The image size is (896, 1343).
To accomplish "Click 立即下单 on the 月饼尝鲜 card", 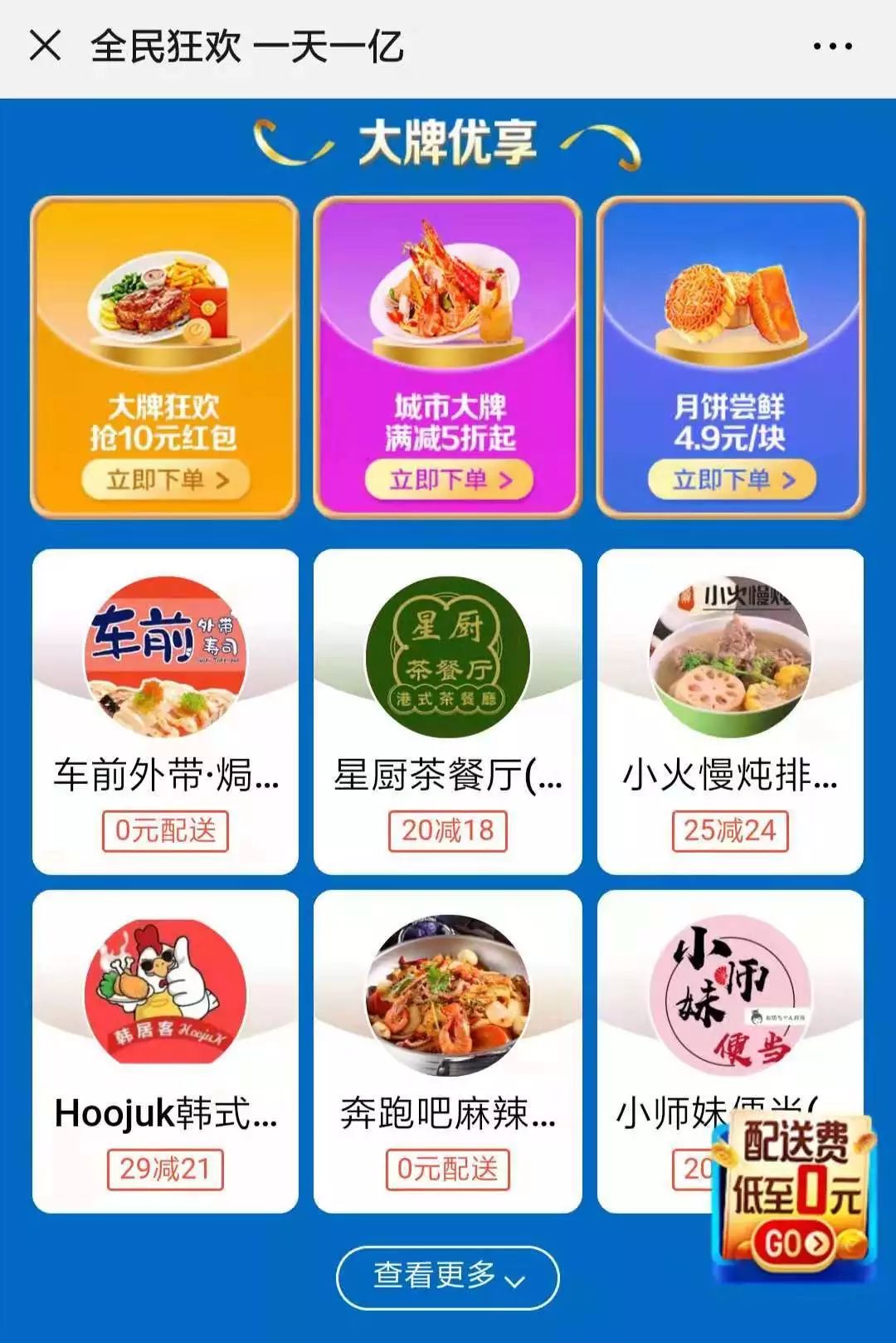I will tap(728, 478).
